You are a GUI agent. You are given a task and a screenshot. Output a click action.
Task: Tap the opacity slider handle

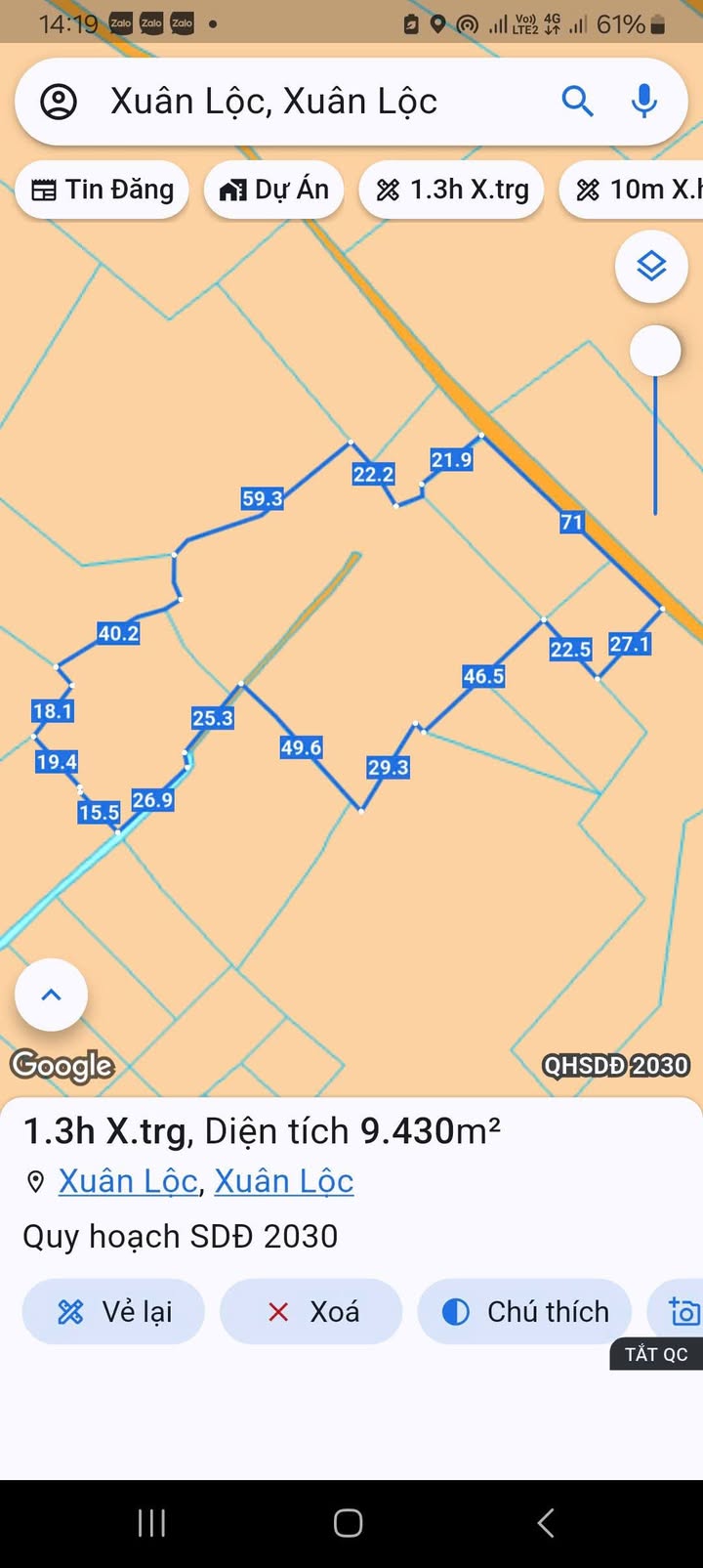click(655, 351)
